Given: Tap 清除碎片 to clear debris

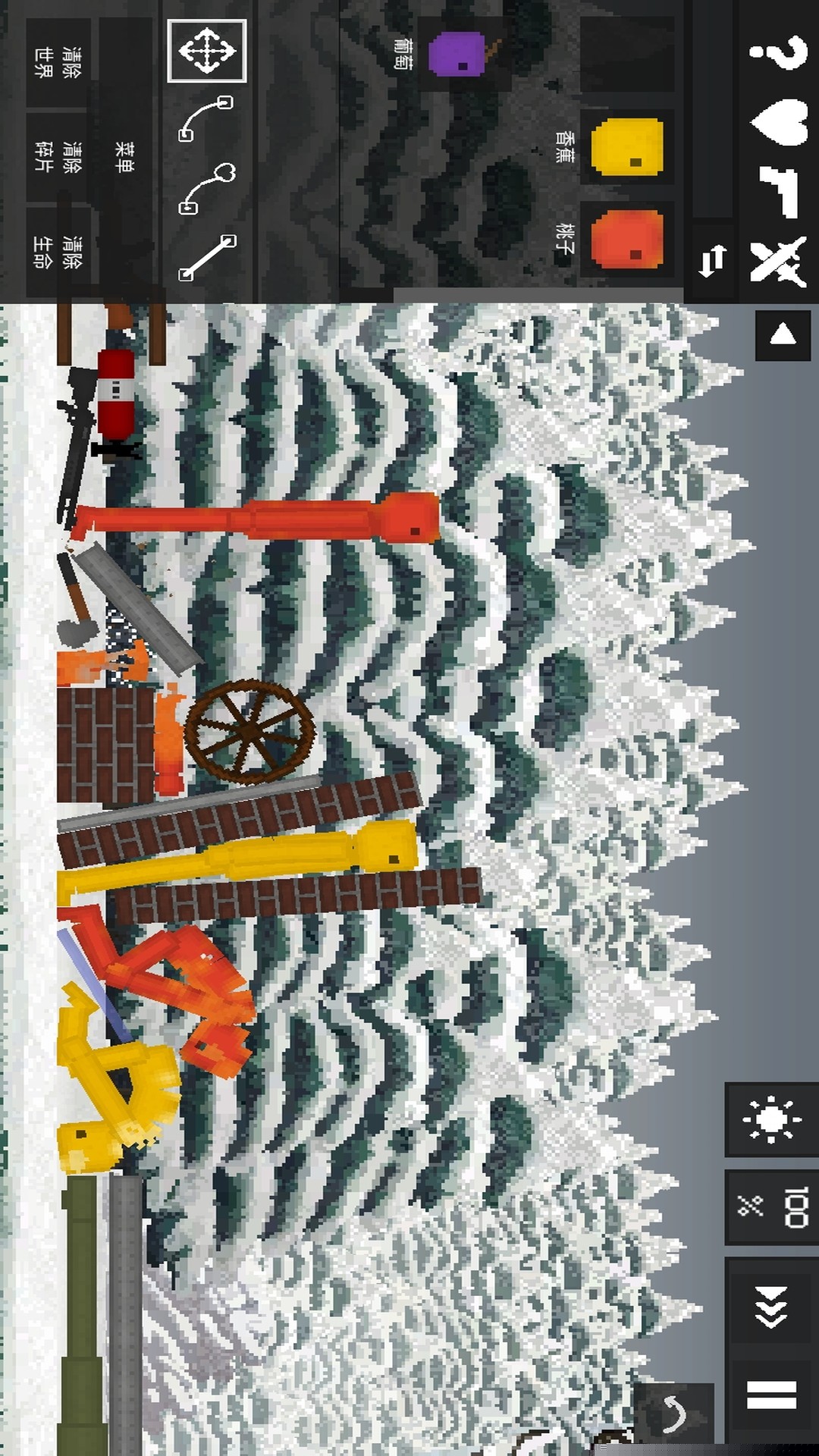Looking at the screenshot, I should (58, 156).
